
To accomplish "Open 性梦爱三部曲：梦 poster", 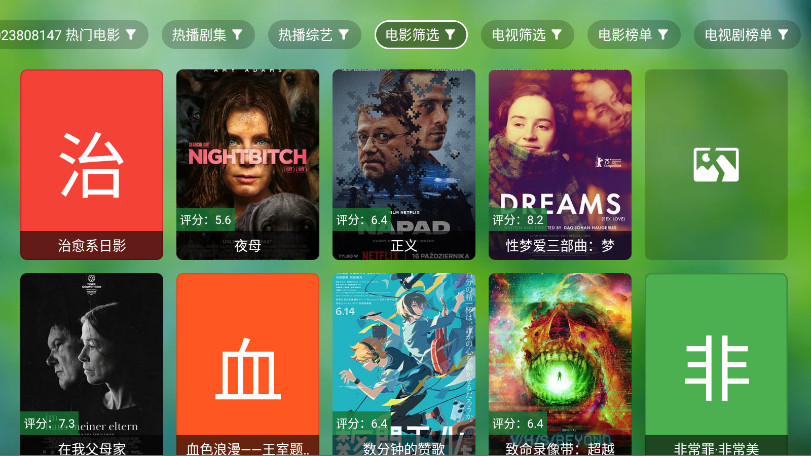I will pos(559,164).
